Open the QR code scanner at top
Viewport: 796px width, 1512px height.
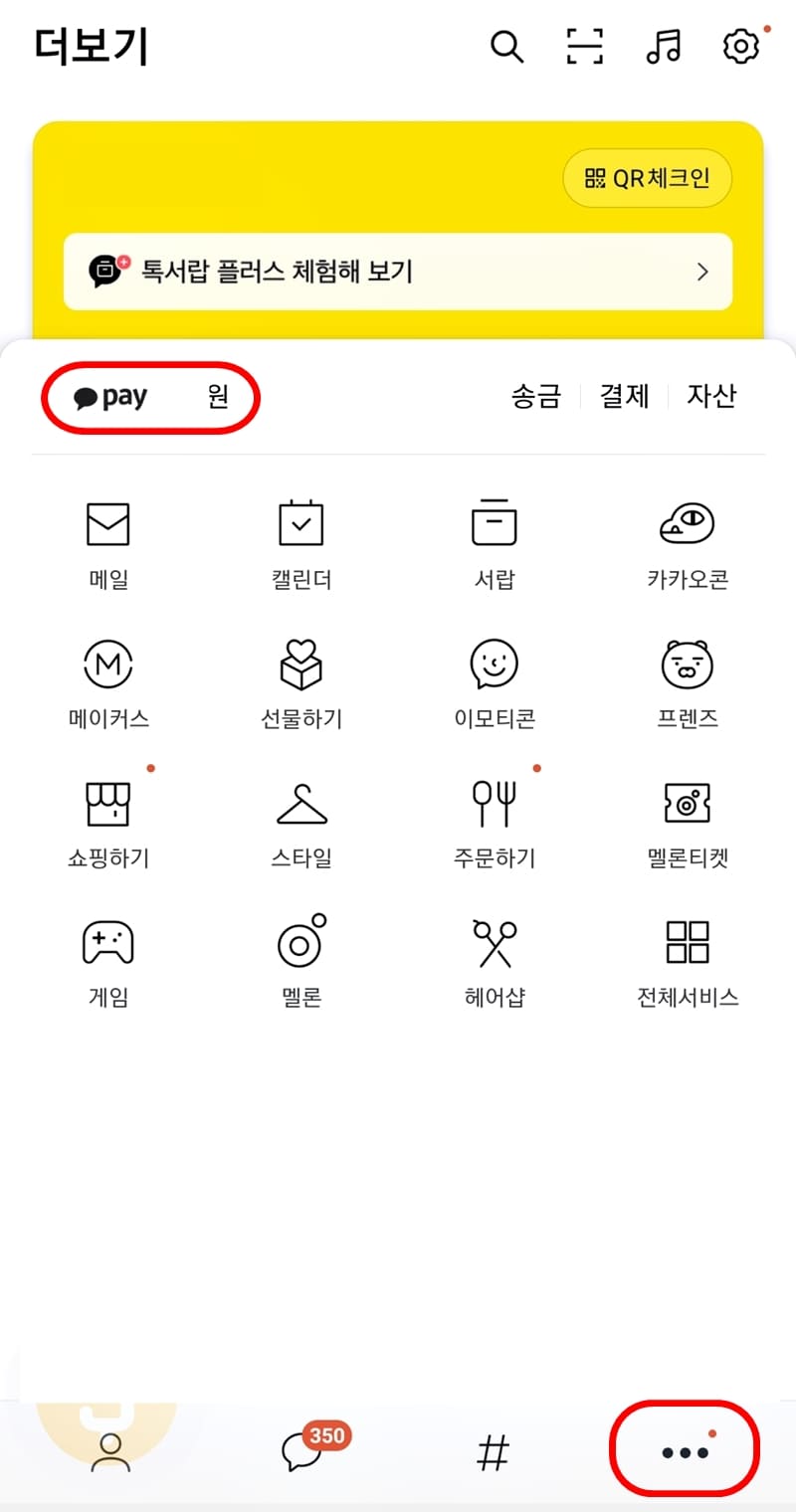584,46
